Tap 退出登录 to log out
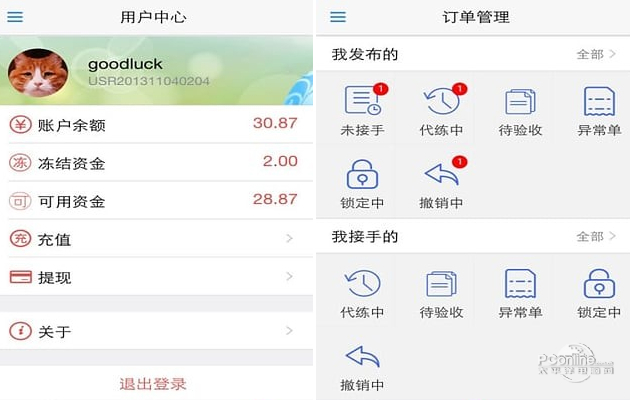 click(x=153, y=383)
